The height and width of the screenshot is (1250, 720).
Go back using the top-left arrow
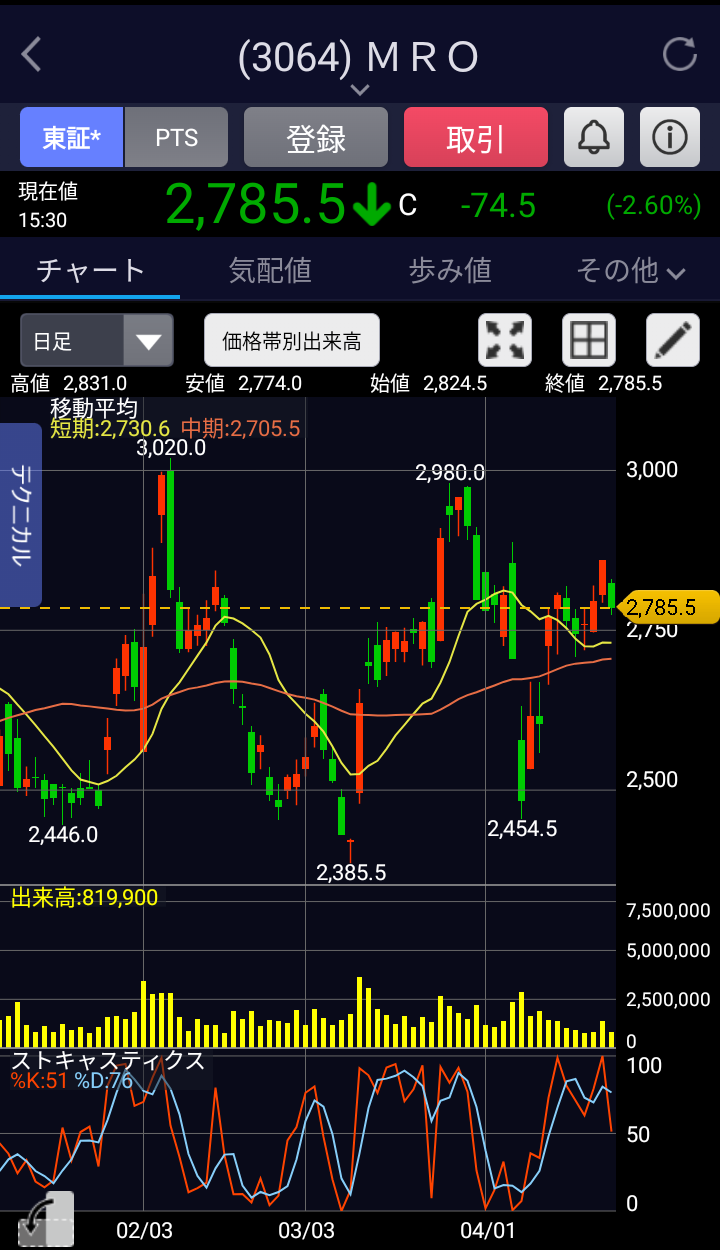point(32,55)
